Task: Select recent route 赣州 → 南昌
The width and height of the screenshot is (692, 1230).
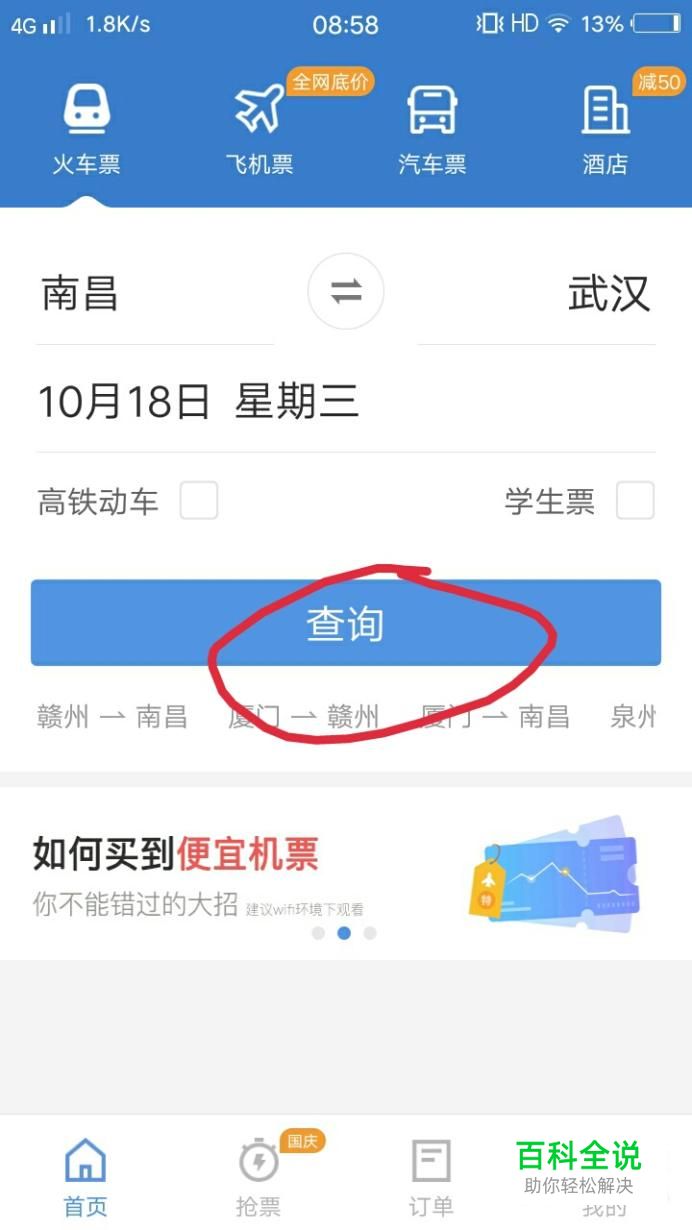Action: [112, 716]
